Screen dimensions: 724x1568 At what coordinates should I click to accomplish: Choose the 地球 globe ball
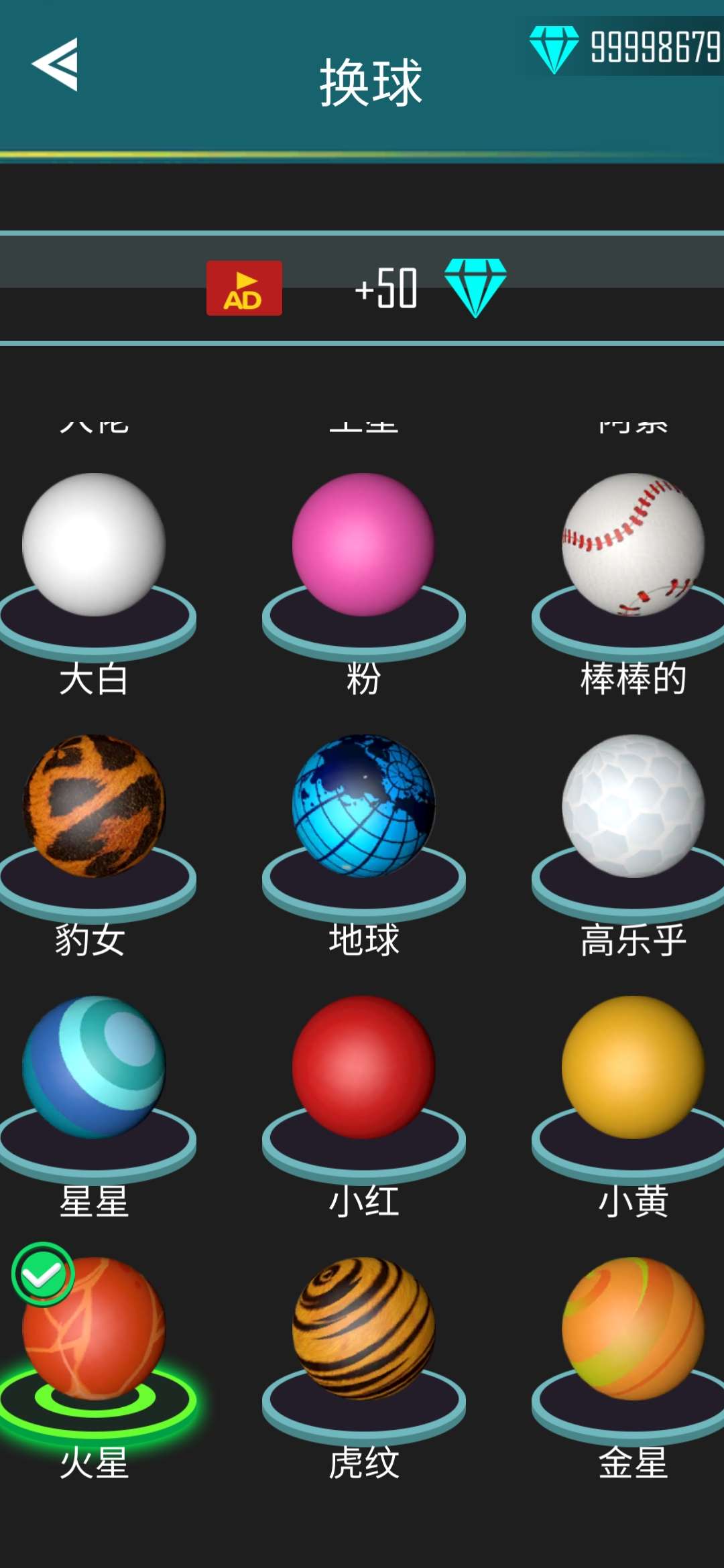pos(363,806)
